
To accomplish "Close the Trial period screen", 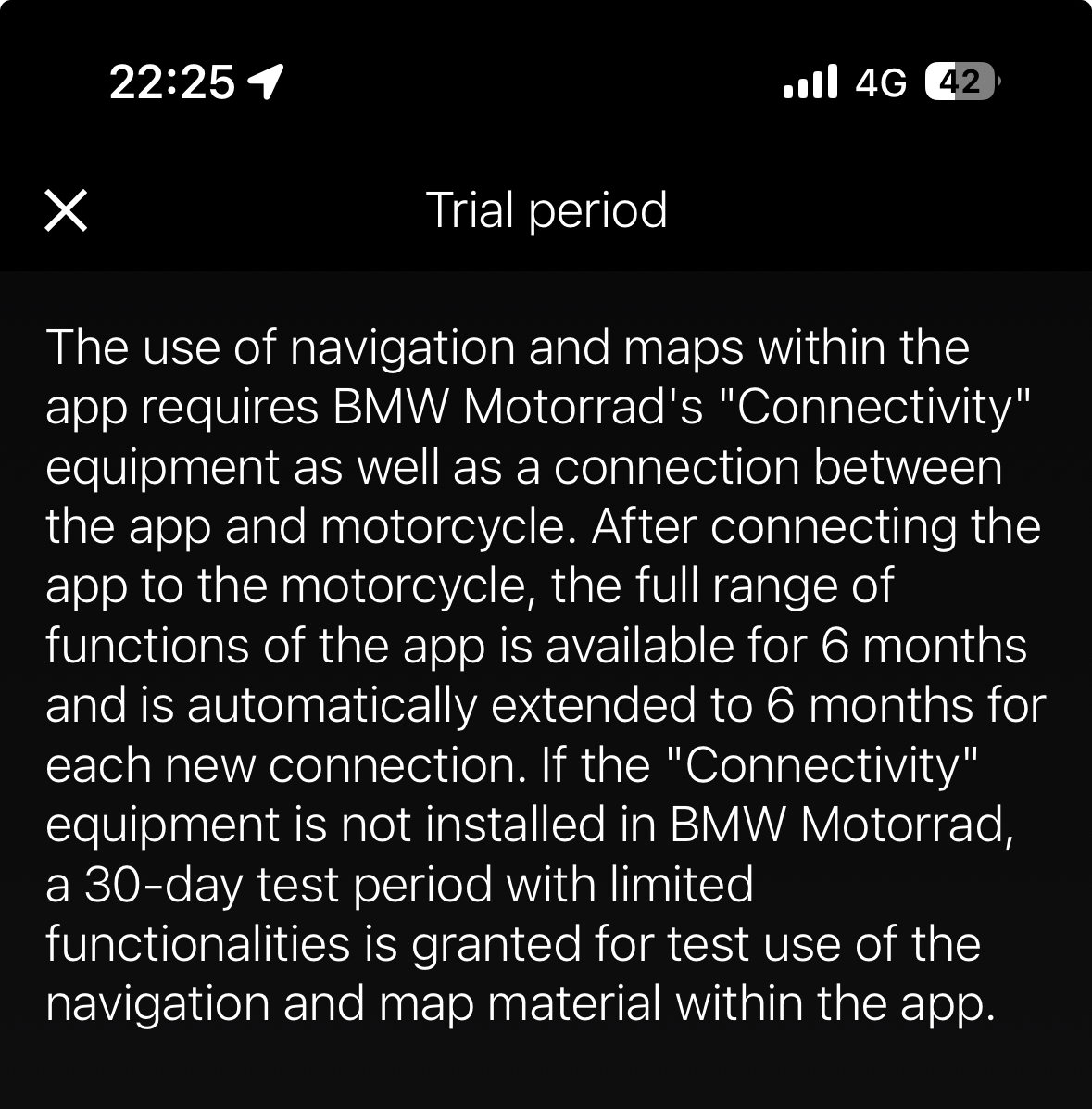I will pyautogui.click(x=66, y=210).
